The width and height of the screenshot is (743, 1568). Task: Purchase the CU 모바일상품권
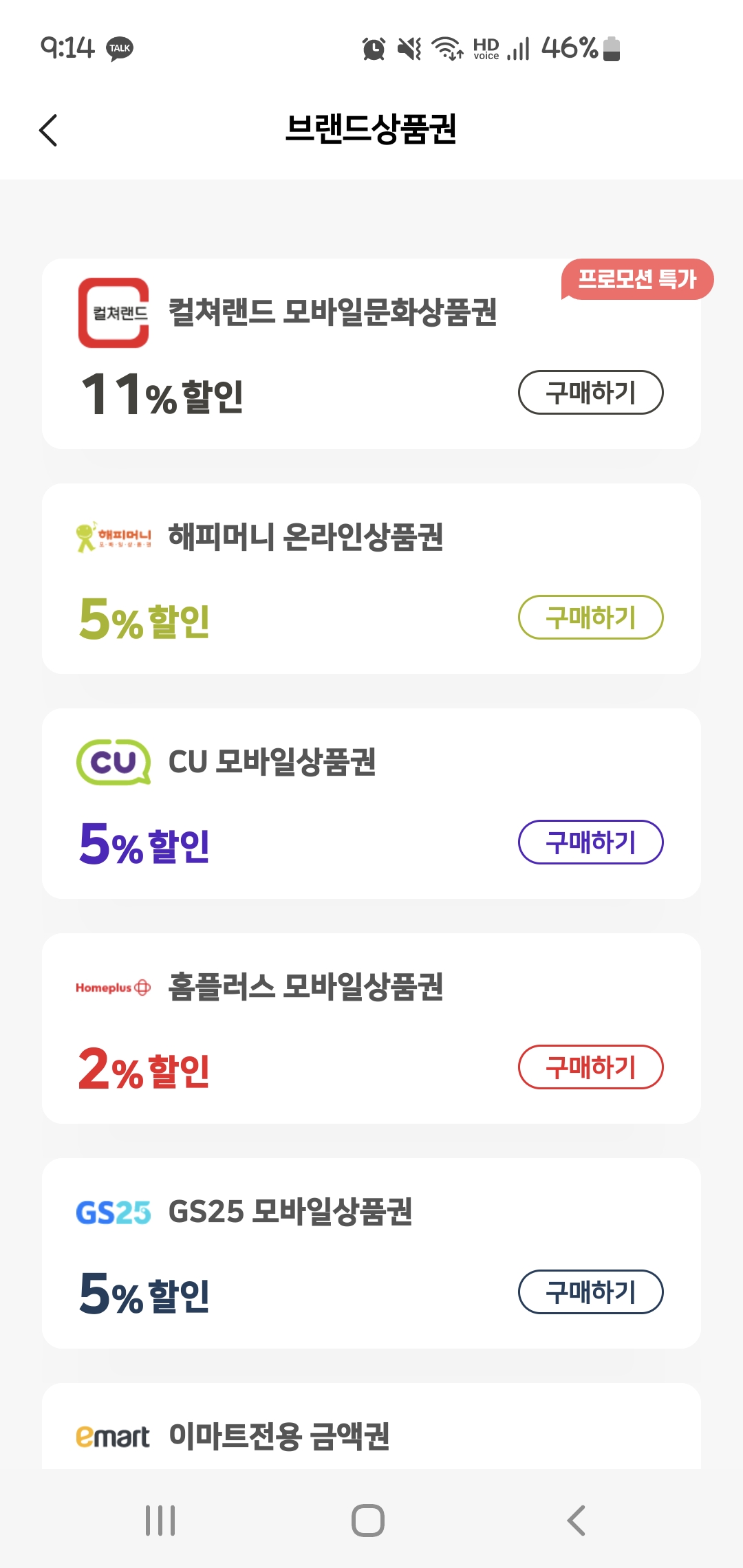[590, 842]
